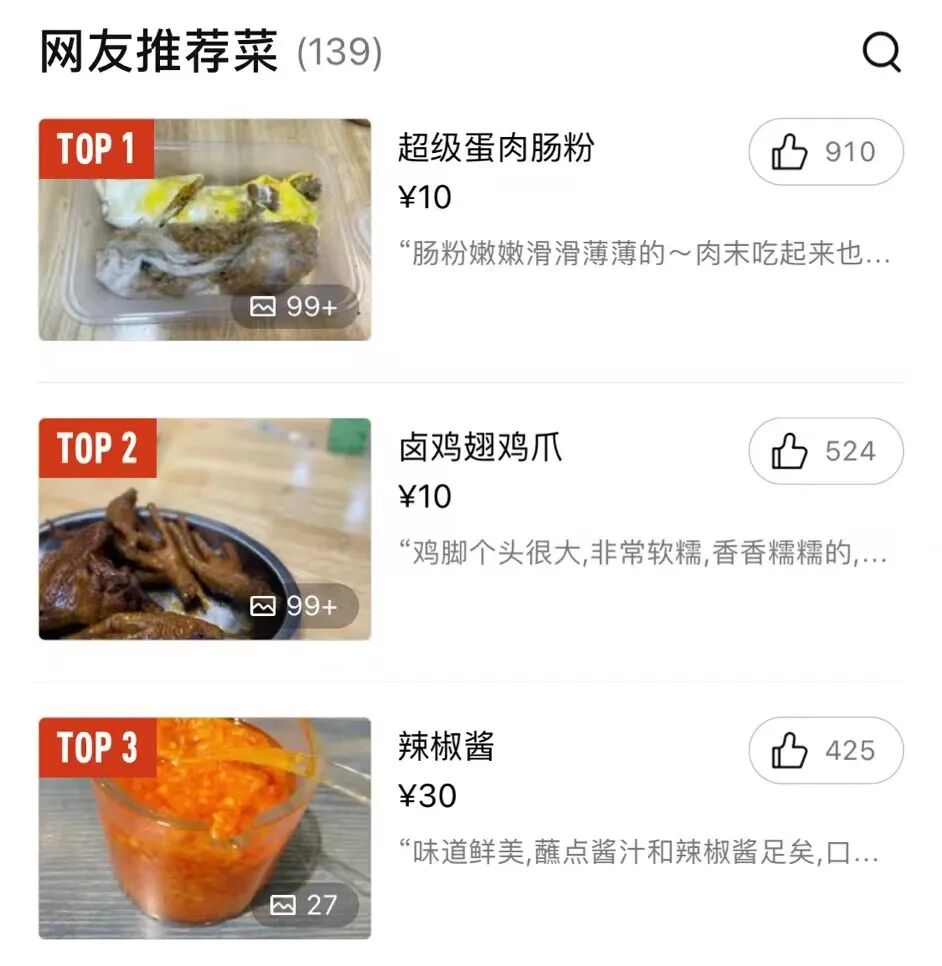This screenshot has height=966, width=942.
Task: View details of dish 超级蛋肉肠粉
Action: tap(496, 148)
